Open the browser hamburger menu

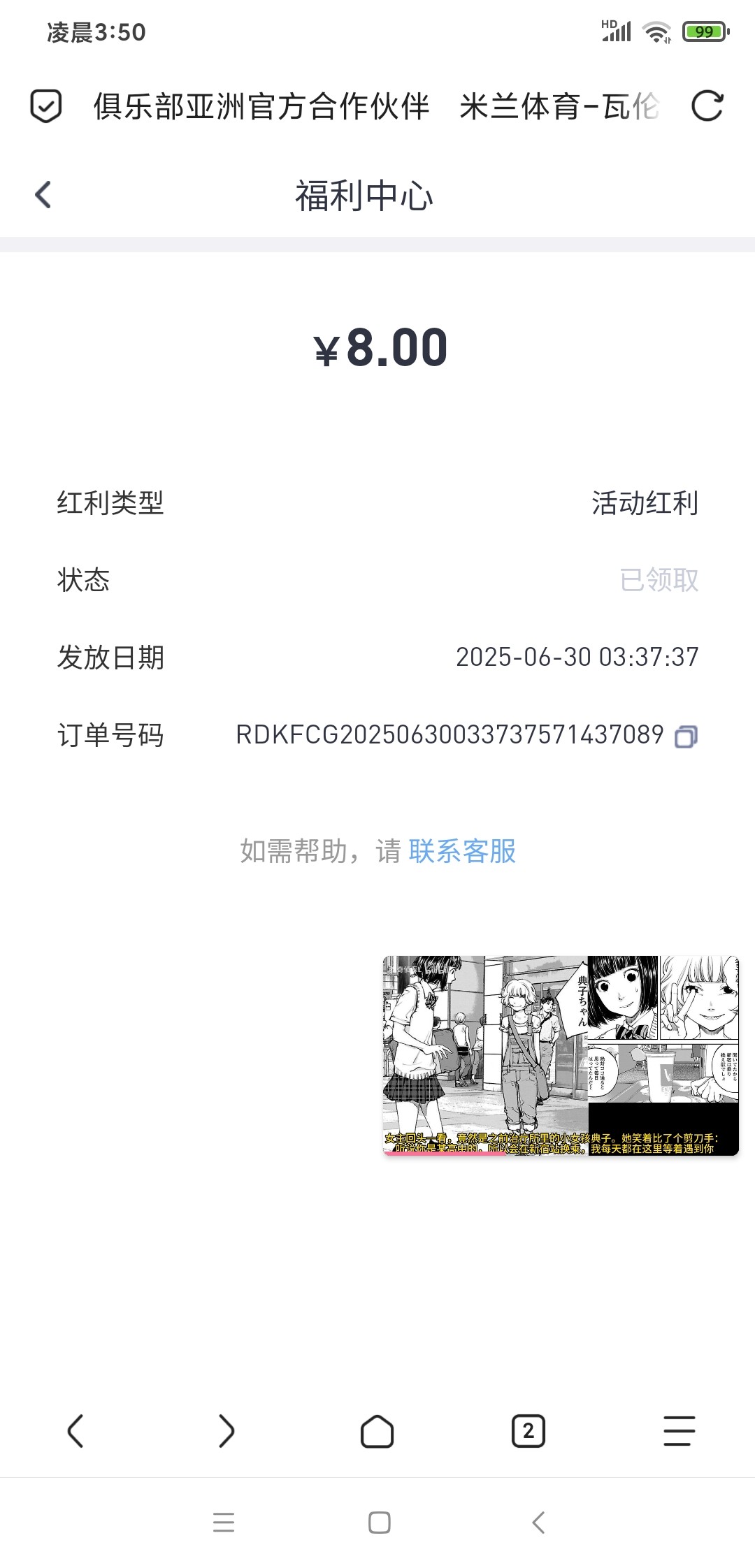(x=679, y=1430)
